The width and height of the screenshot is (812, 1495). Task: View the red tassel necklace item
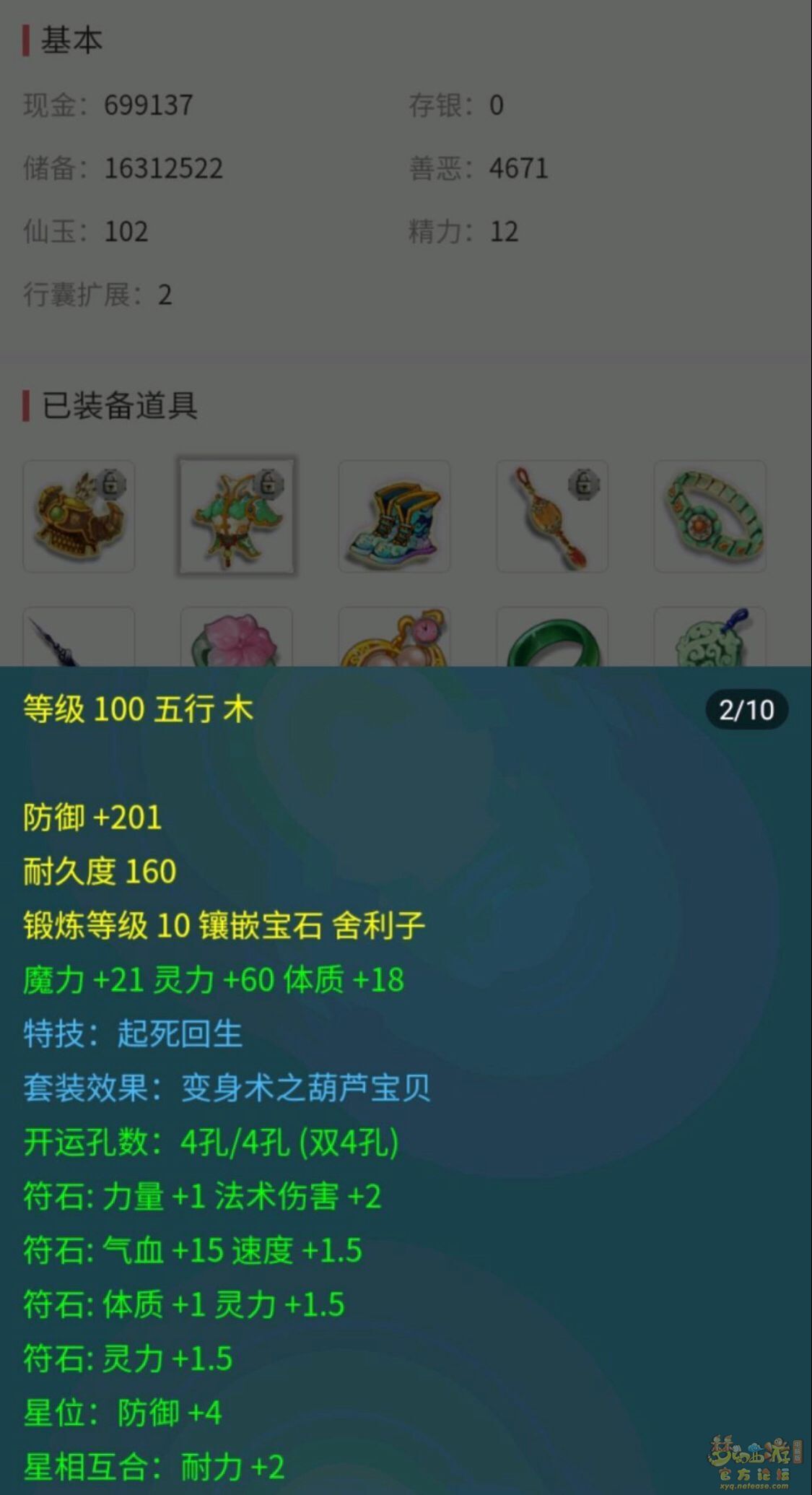[552, 516]
